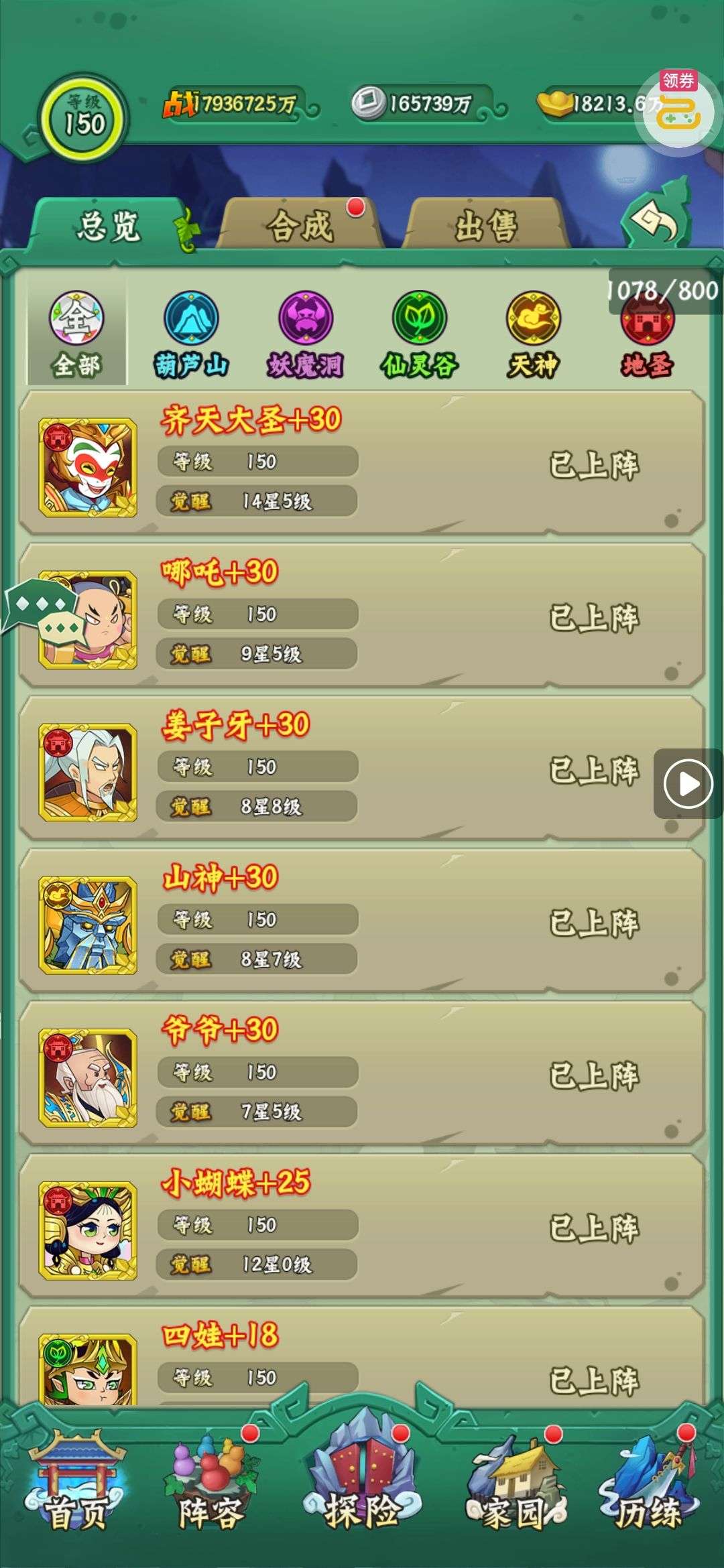
Task: Switch to the 出售 tab
Action: pos(486,225)
